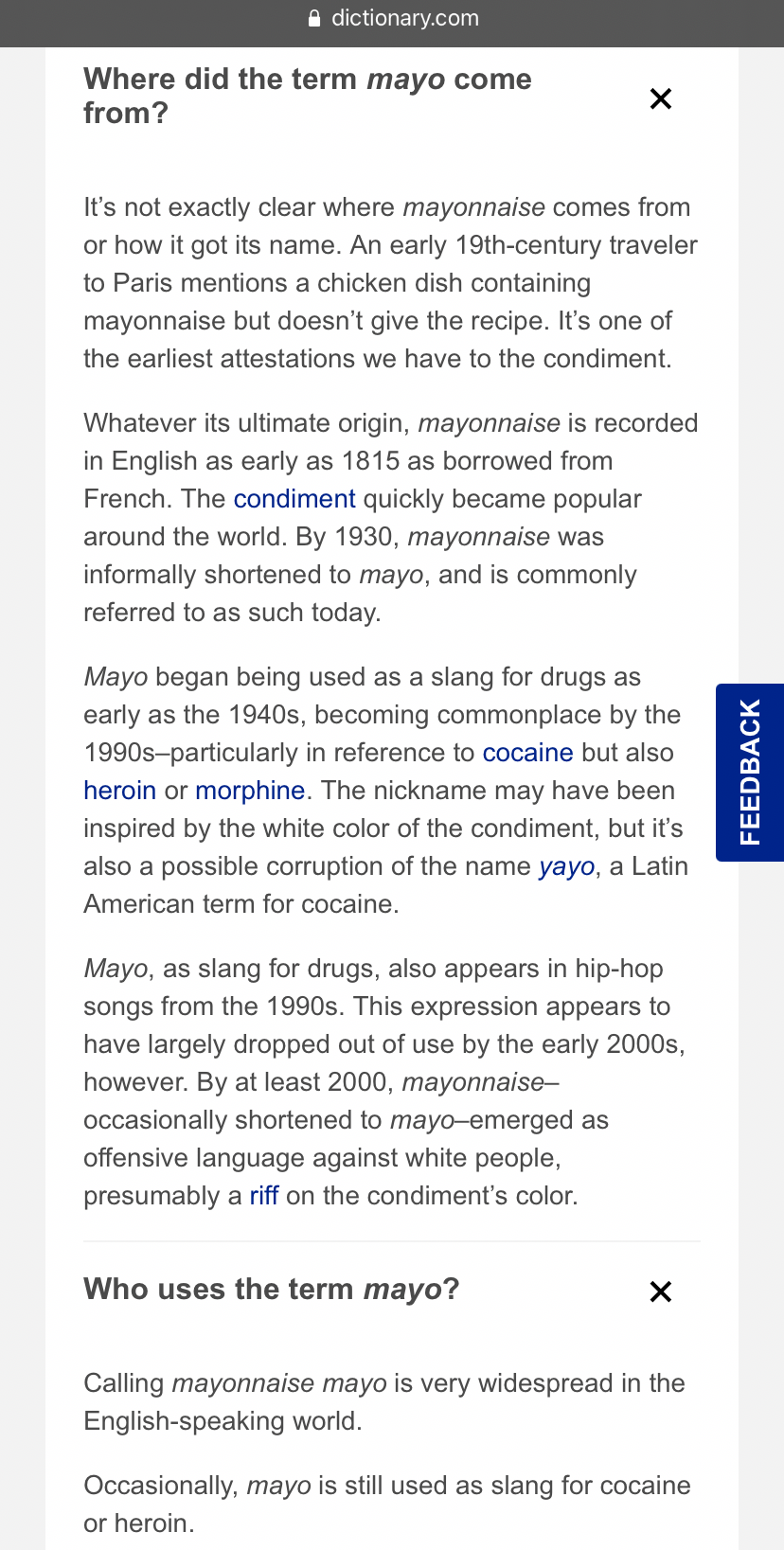784x1550 pixels.
Task: Open the yayo slang entry link
Action: click(564, 865)
